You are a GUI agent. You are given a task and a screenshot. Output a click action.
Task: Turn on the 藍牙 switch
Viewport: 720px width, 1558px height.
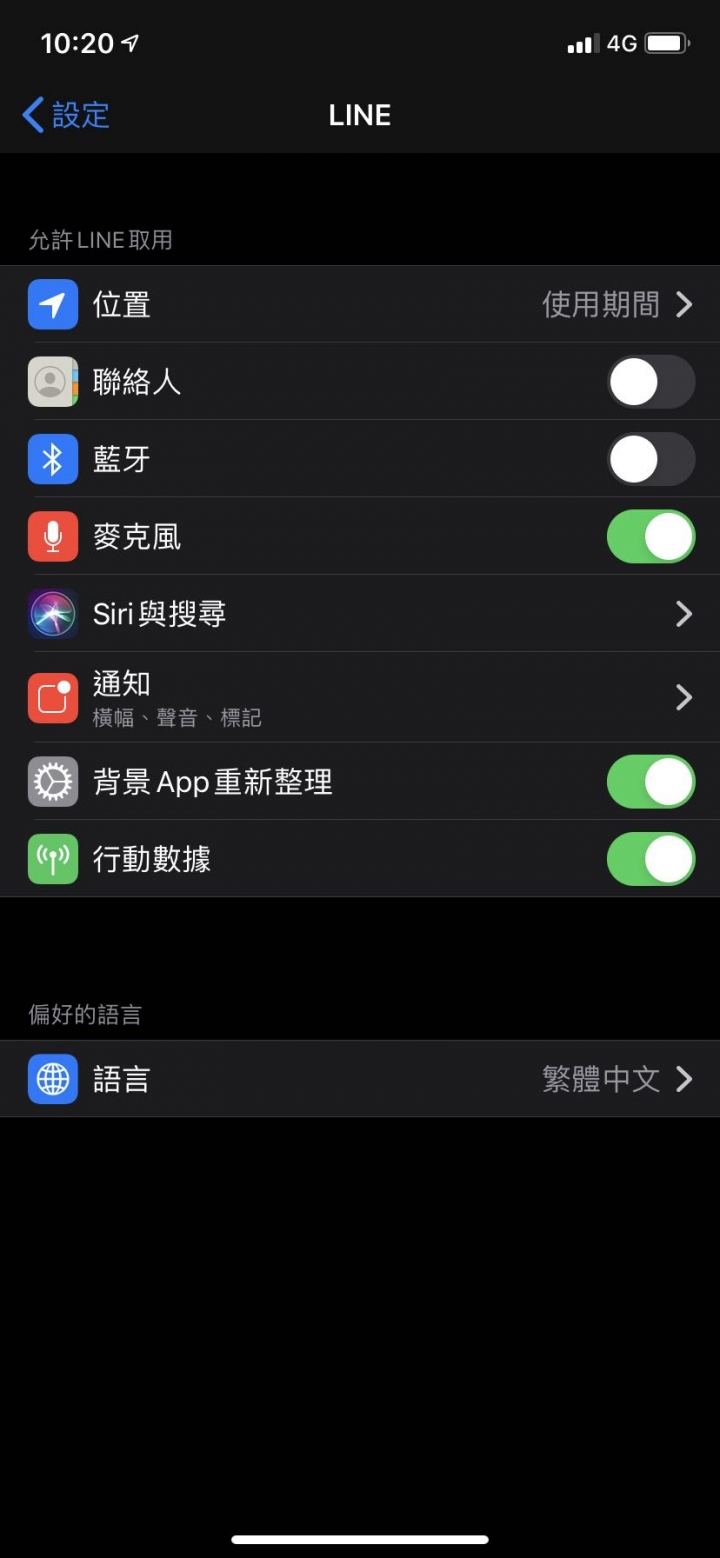click(651, 459)
